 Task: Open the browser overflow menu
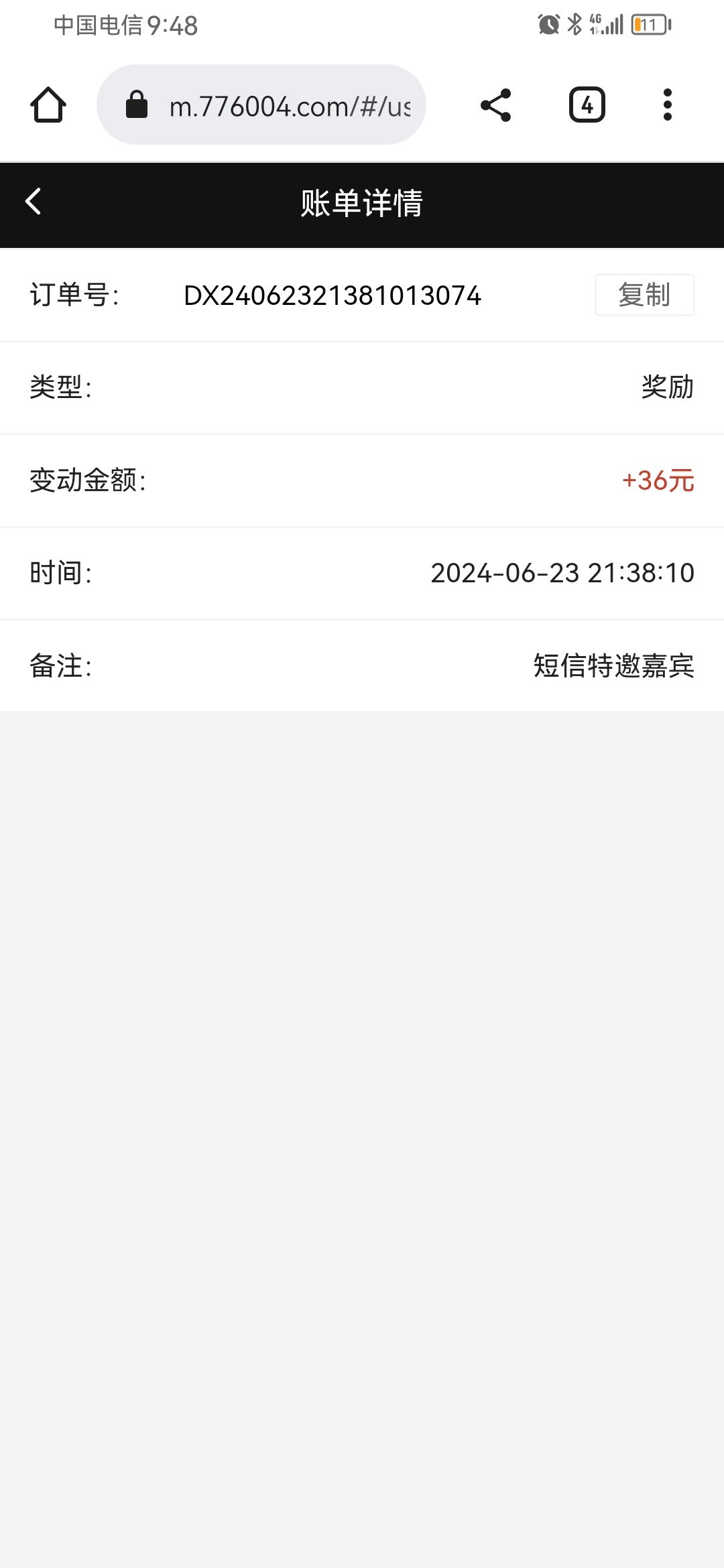pos(667,105)
